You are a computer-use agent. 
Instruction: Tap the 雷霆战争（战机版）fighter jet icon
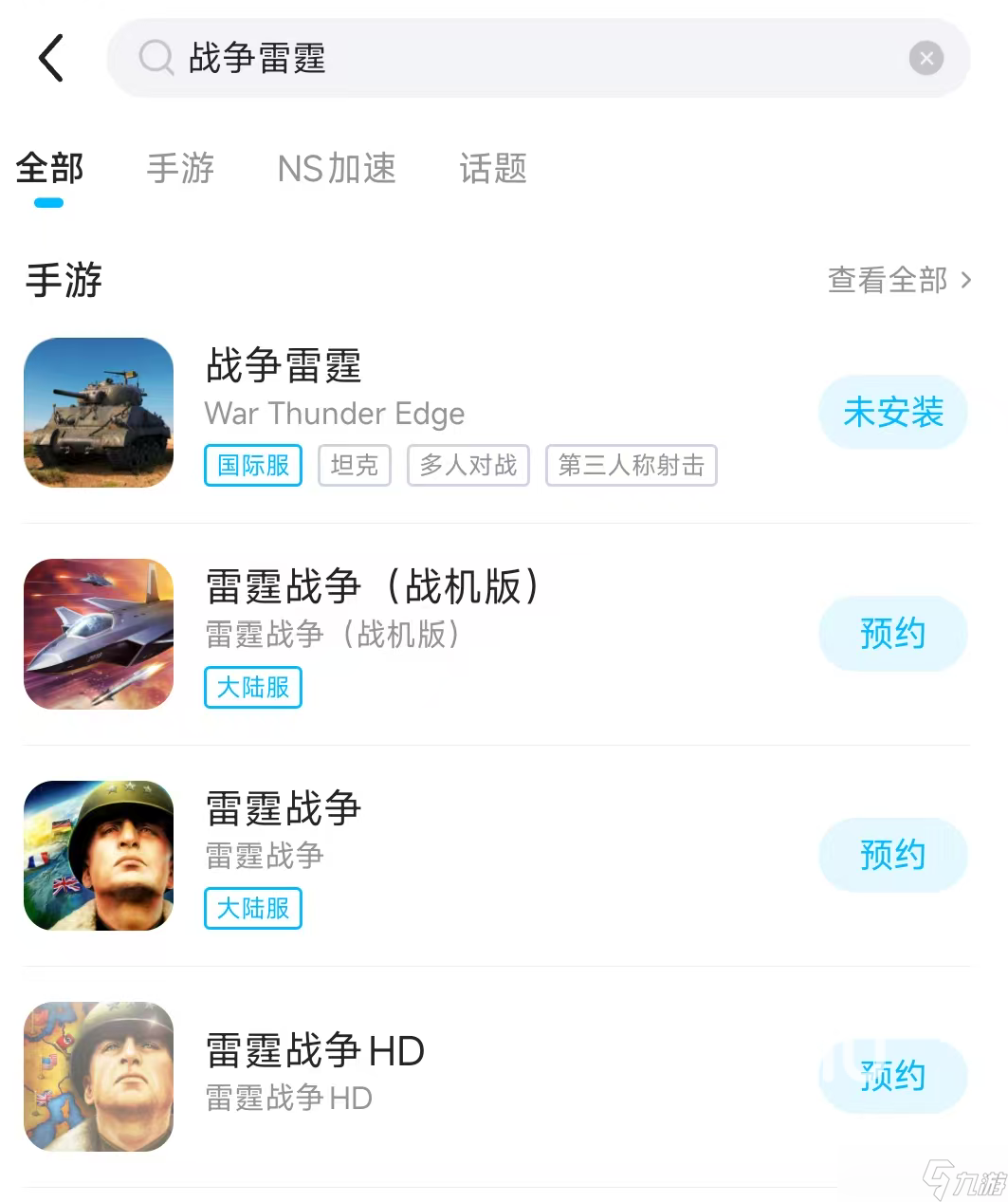[x=99, y=635]
